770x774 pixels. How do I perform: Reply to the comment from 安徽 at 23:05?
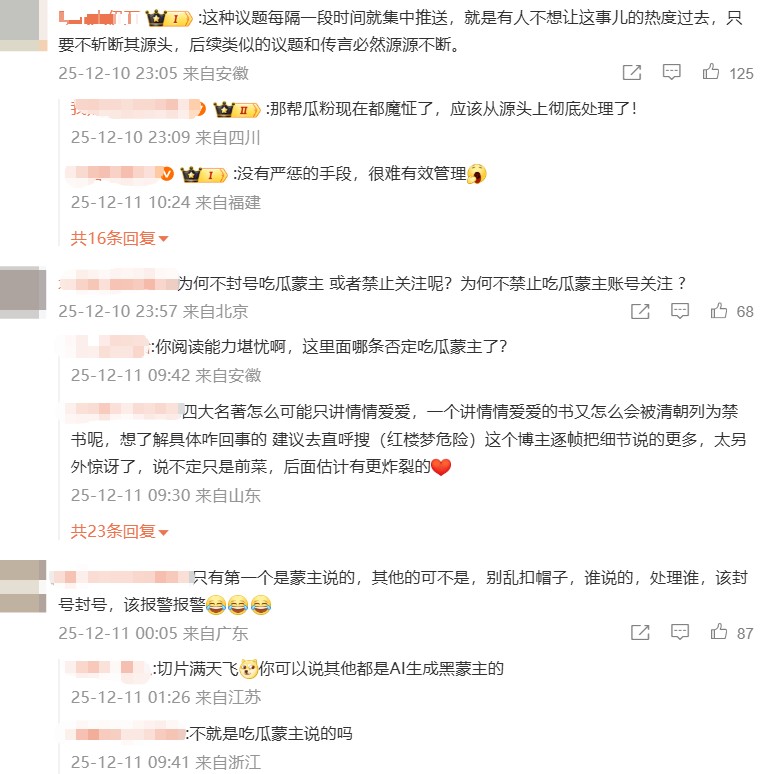(x=672, y=73)
